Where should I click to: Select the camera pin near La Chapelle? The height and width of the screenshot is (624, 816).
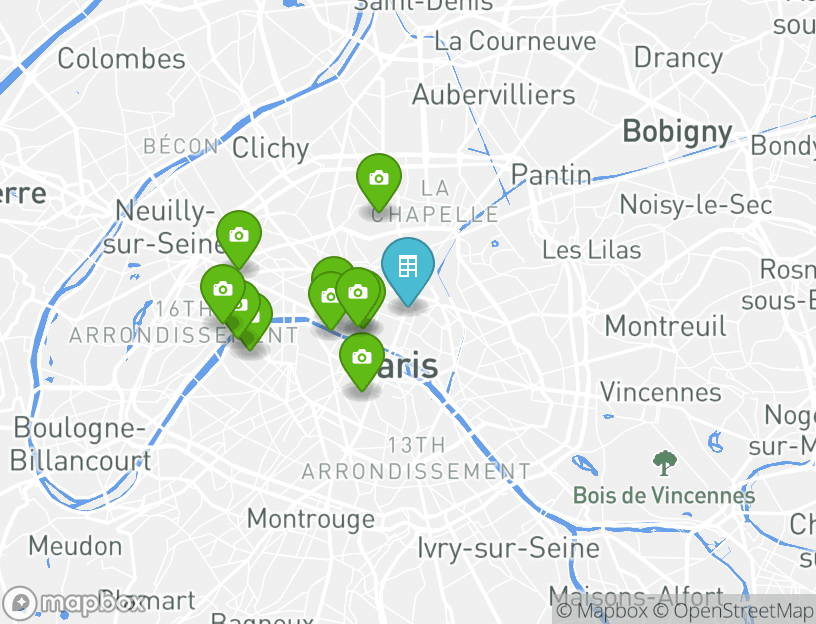point(378,179)
